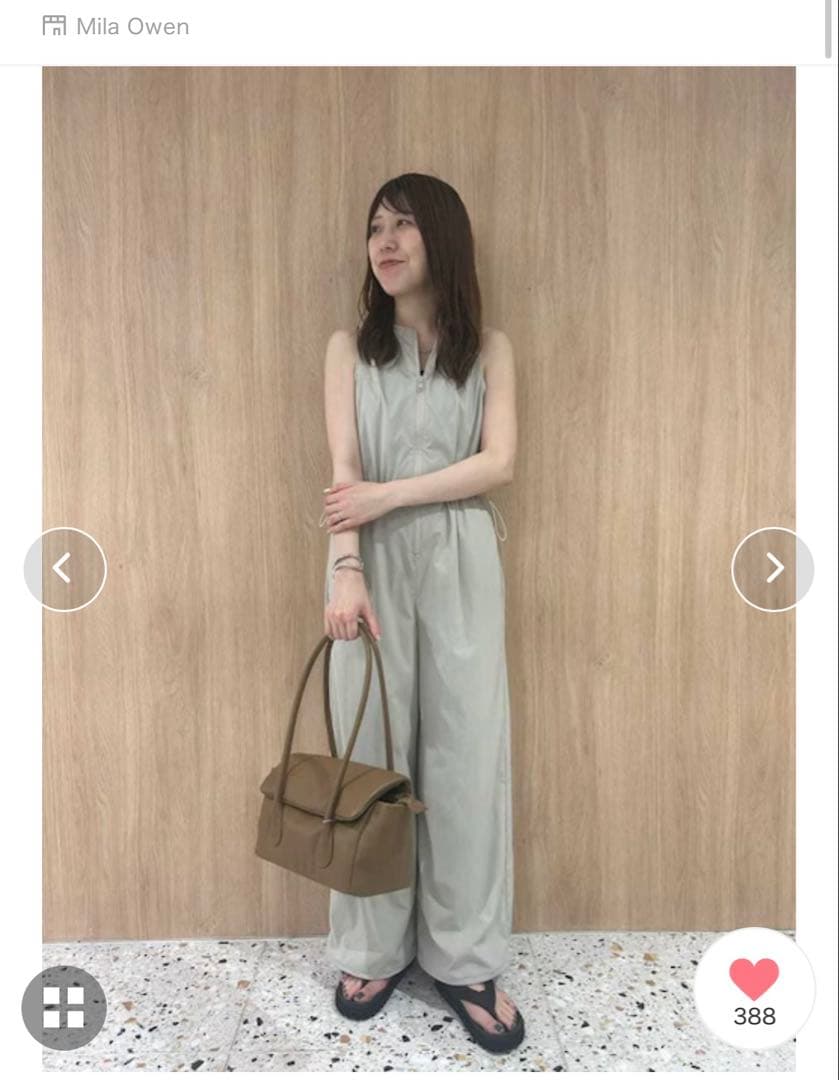The image size is (839, 1080).
Task: Show the next outfit photo
Action: coord(773,569)
